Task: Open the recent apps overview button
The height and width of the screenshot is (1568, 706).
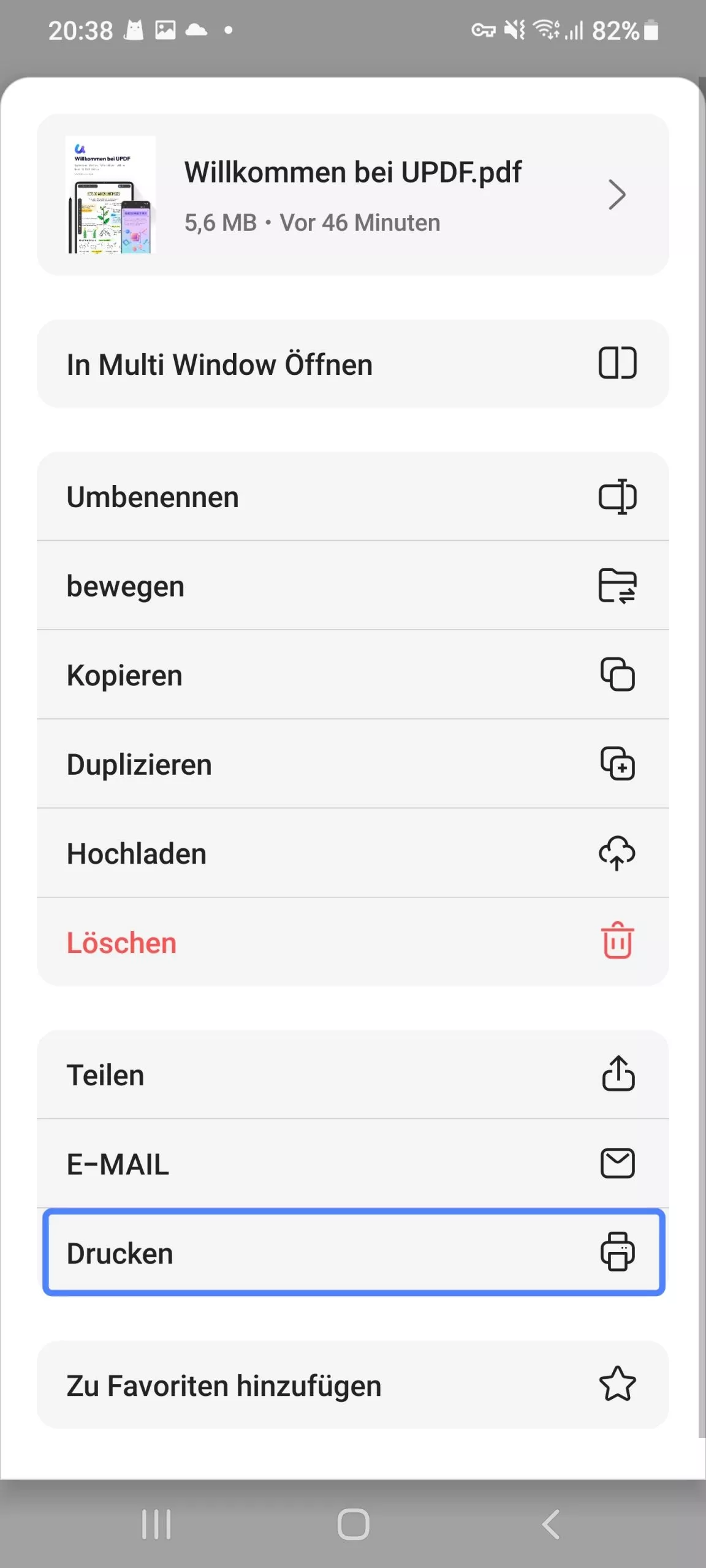Action: coord(156,1526)
